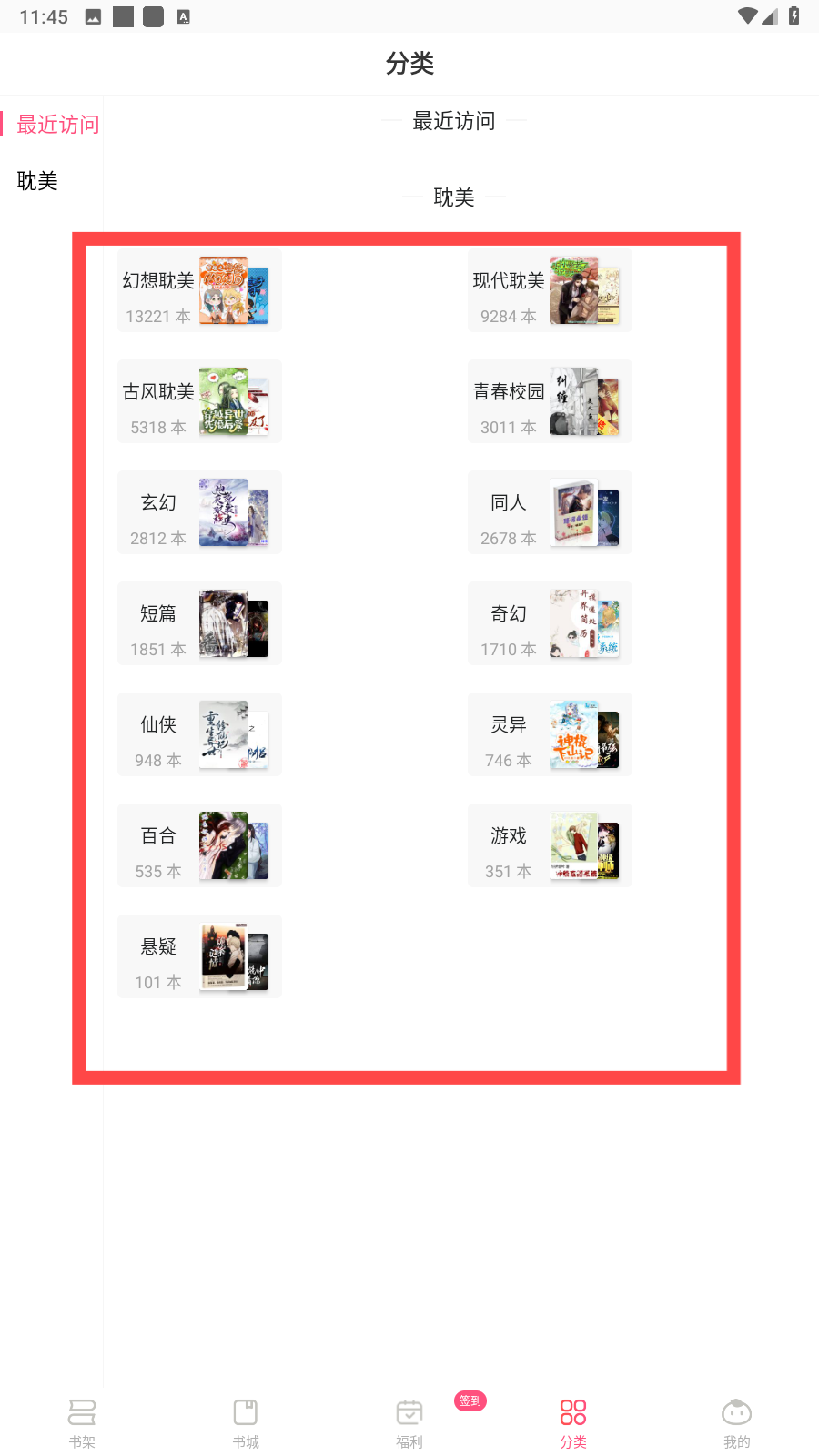Image resolution: width=819 pixels, height=1456 pixels.
Task: Tap the 分类 bottom tab
Action: (x=573, y=1423)
